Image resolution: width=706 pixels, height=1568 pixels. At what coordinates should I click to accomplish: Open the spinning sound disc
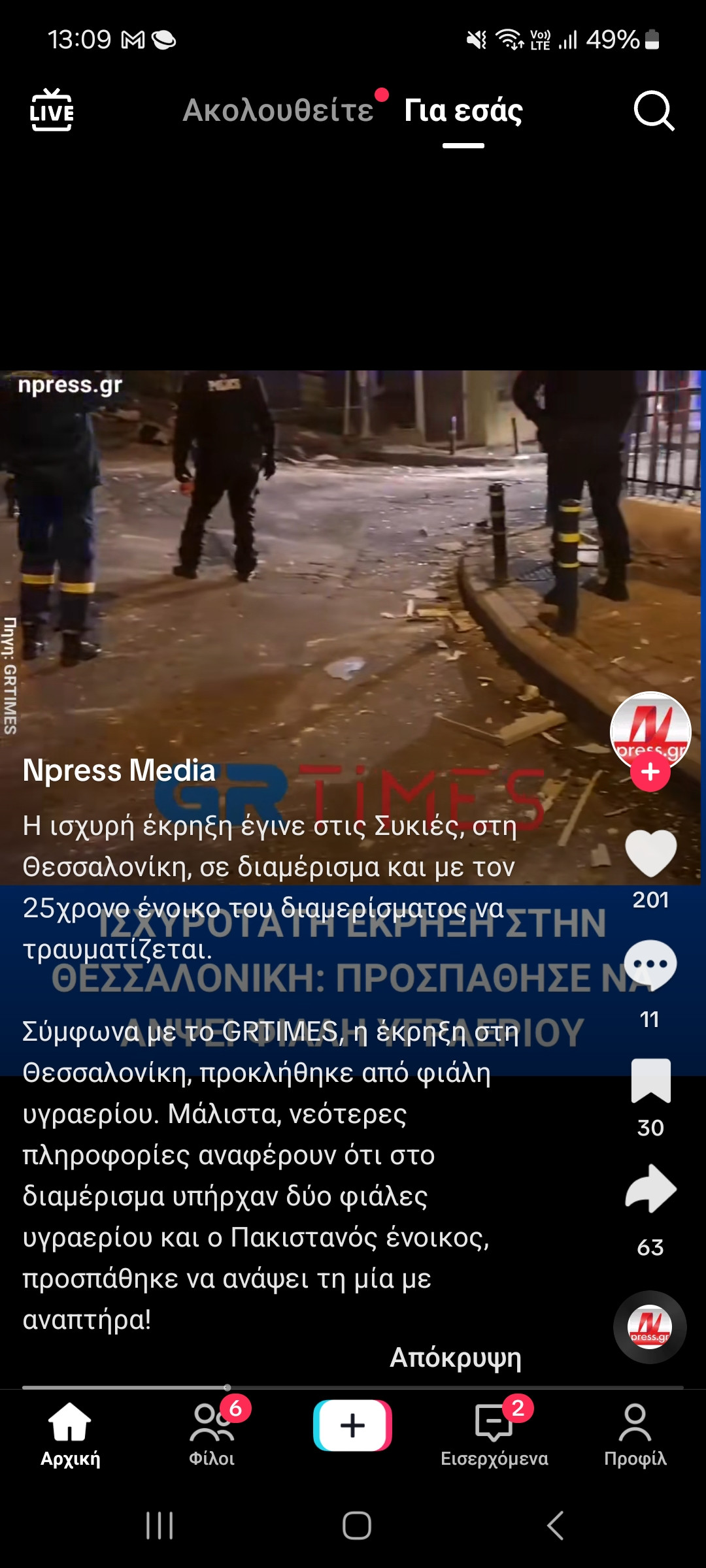coord(650,1327)
